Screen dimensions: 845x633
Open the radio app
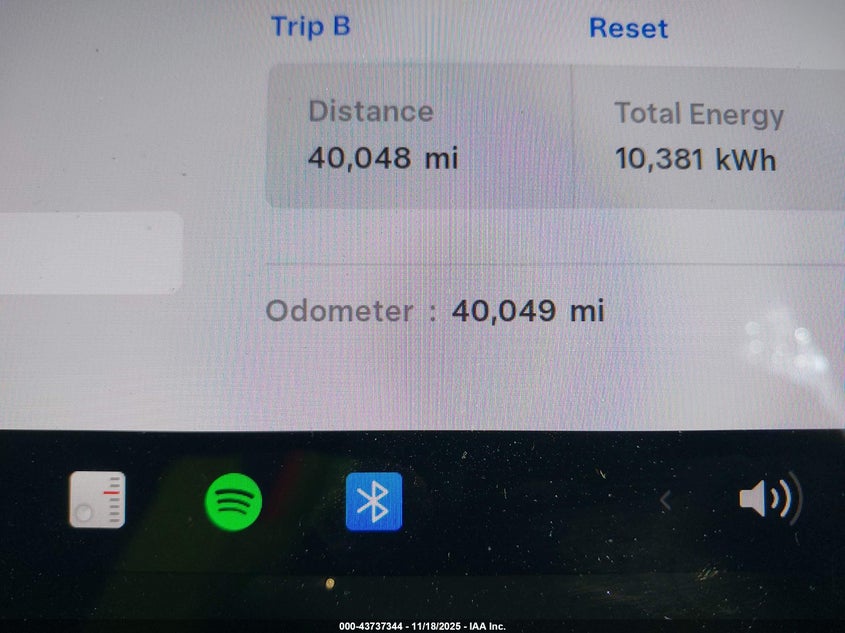point(97,500)
